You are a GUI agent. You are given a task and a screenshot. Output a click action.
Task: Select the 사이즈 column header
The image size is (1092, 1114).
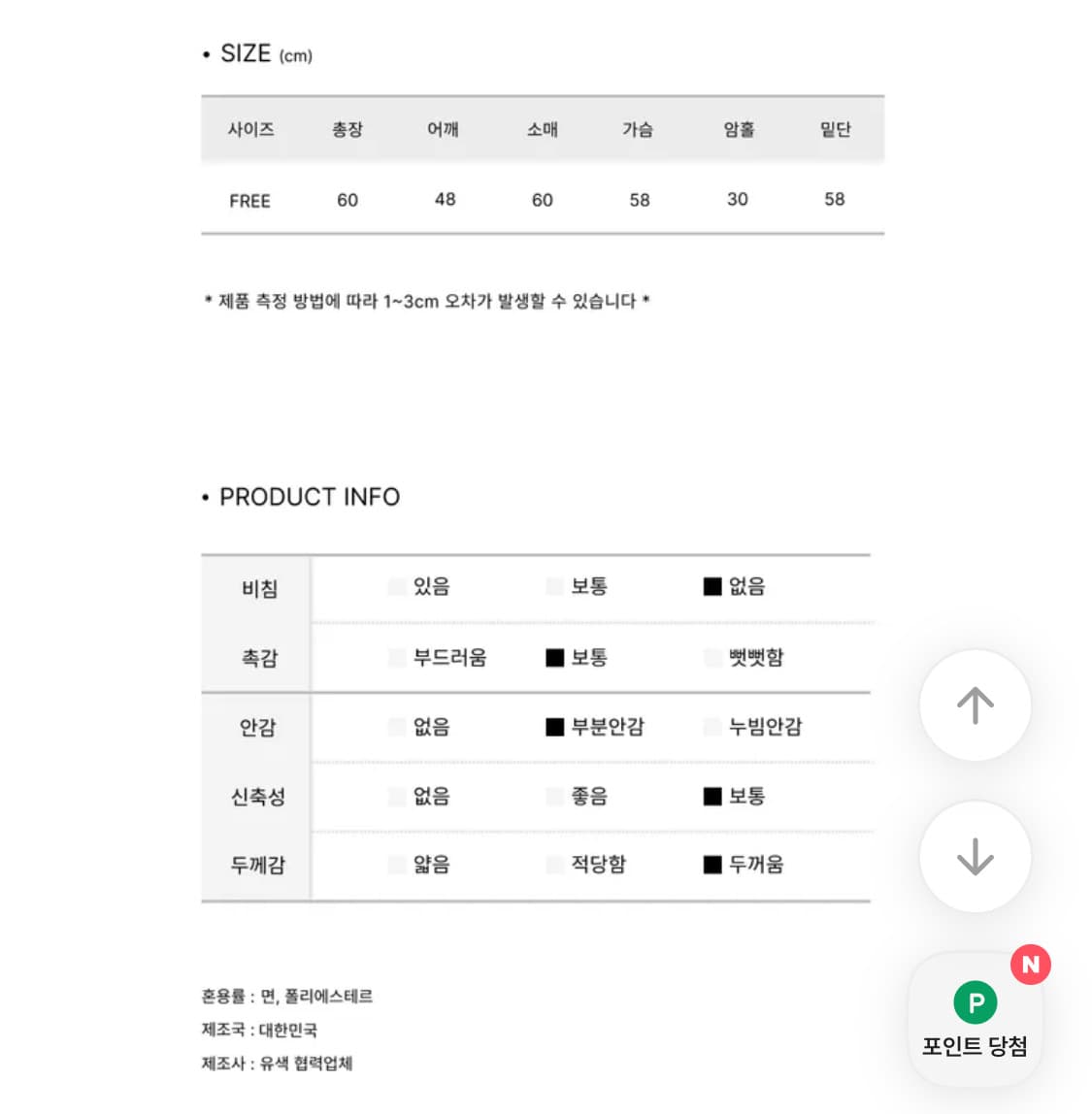[x=250, y=129]
